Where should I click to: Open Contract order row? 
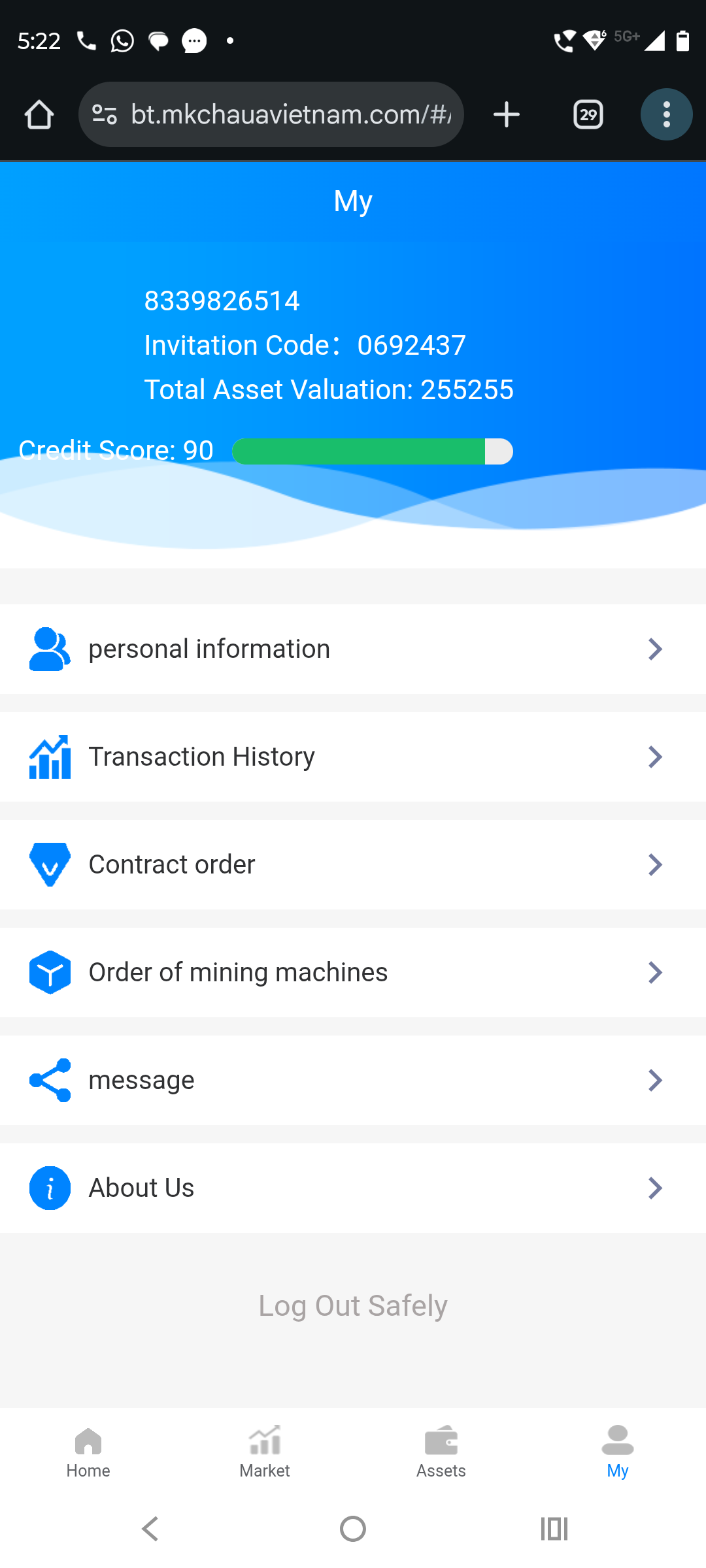(353, 864)
